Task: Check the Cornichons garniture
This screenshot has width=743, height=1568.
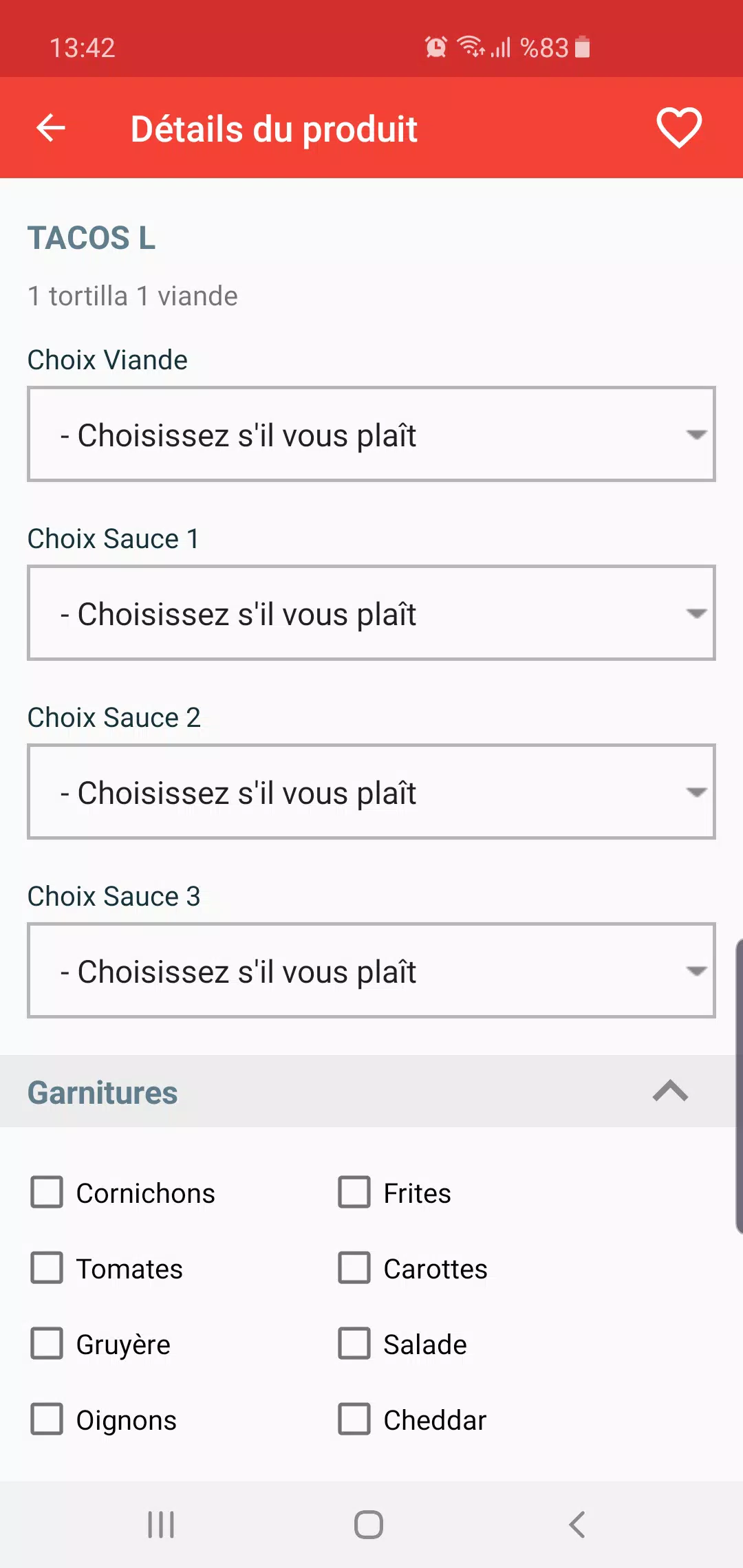Action: coord(47,1192)
